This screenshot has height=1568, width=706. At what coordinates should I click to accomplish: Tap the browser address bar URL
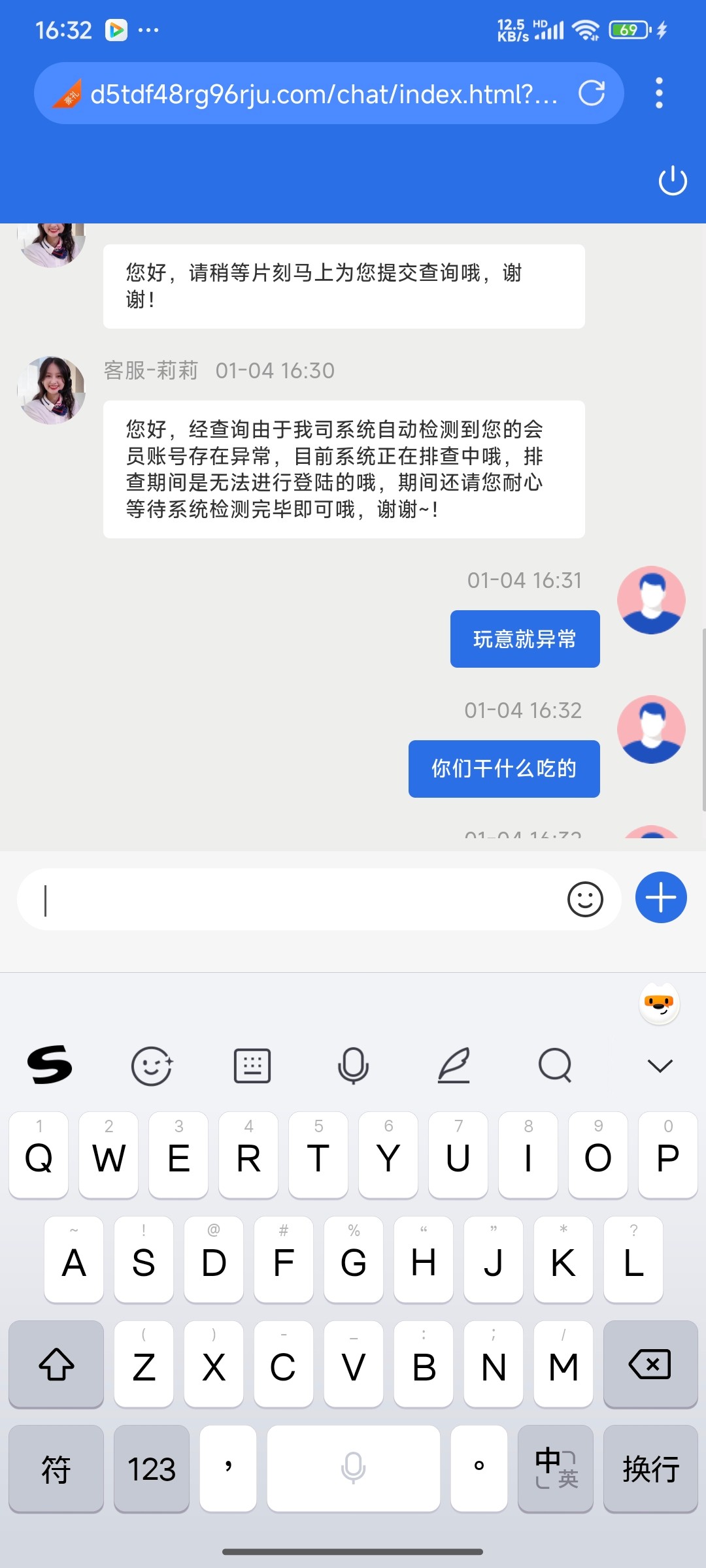[x=324, y=94]
